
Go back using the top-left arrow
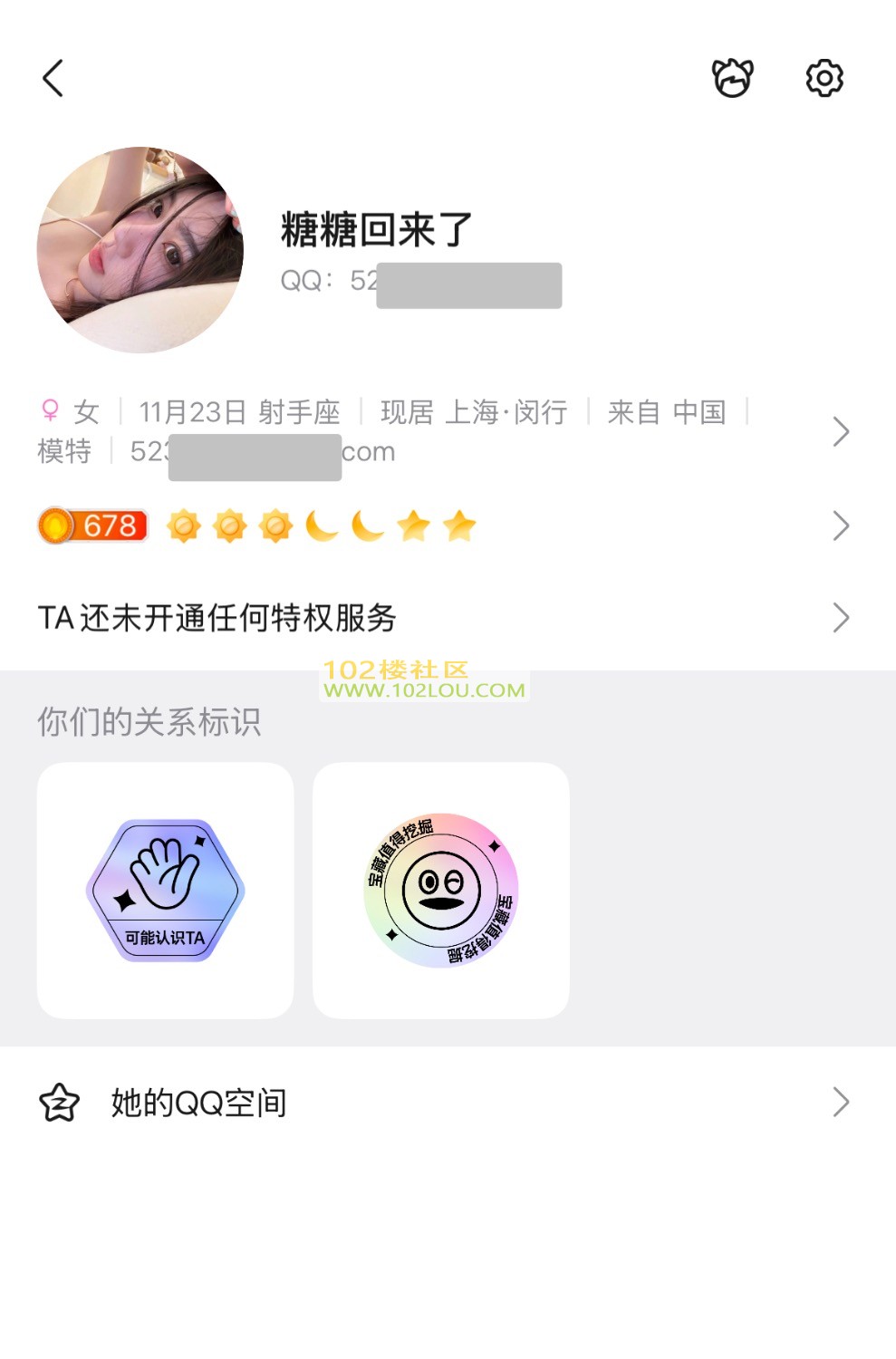tap(53, 78)
